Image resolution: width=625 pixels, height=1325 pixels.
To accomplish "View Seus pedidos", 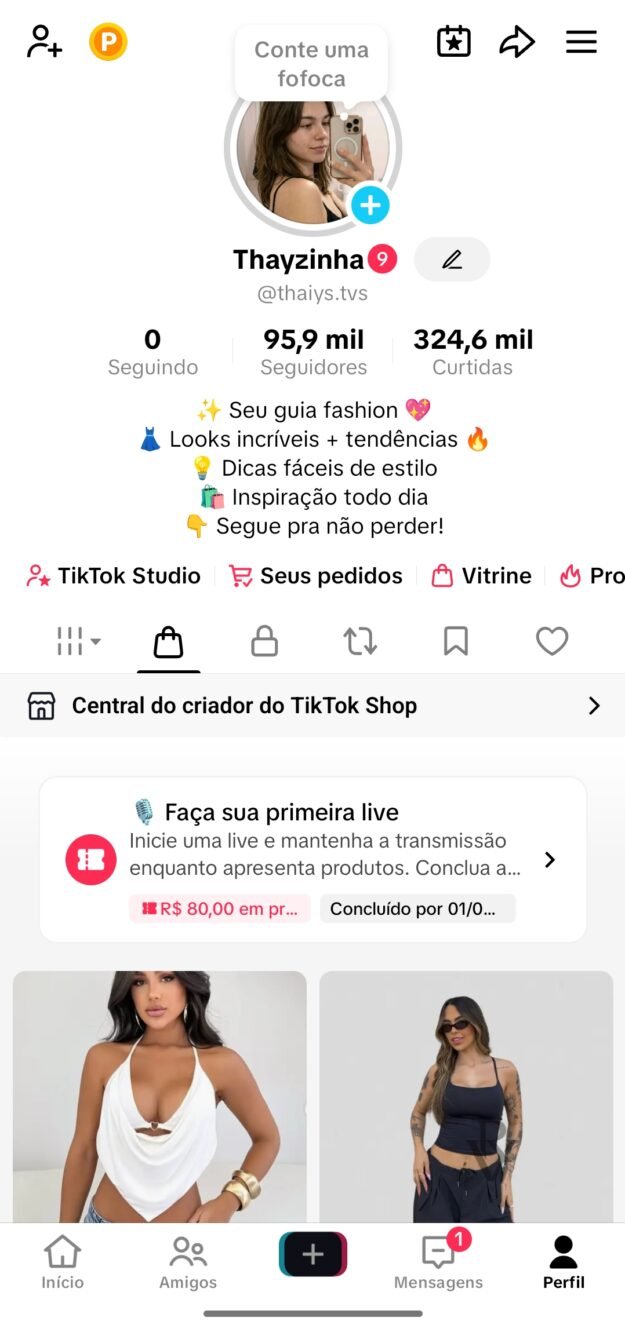I will (x=316, y=576).
